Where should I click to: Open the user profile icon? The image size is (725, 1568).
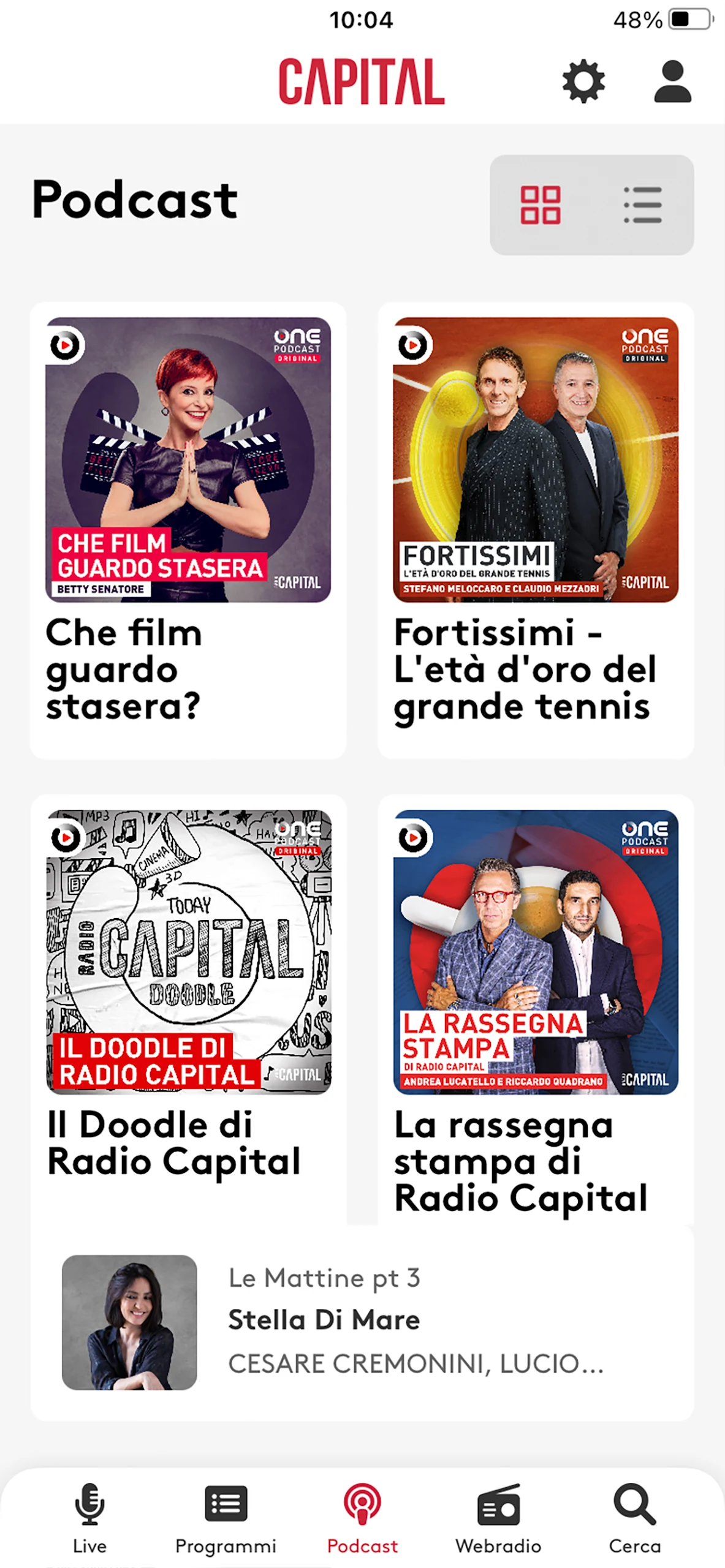click(x=672, y=81)
